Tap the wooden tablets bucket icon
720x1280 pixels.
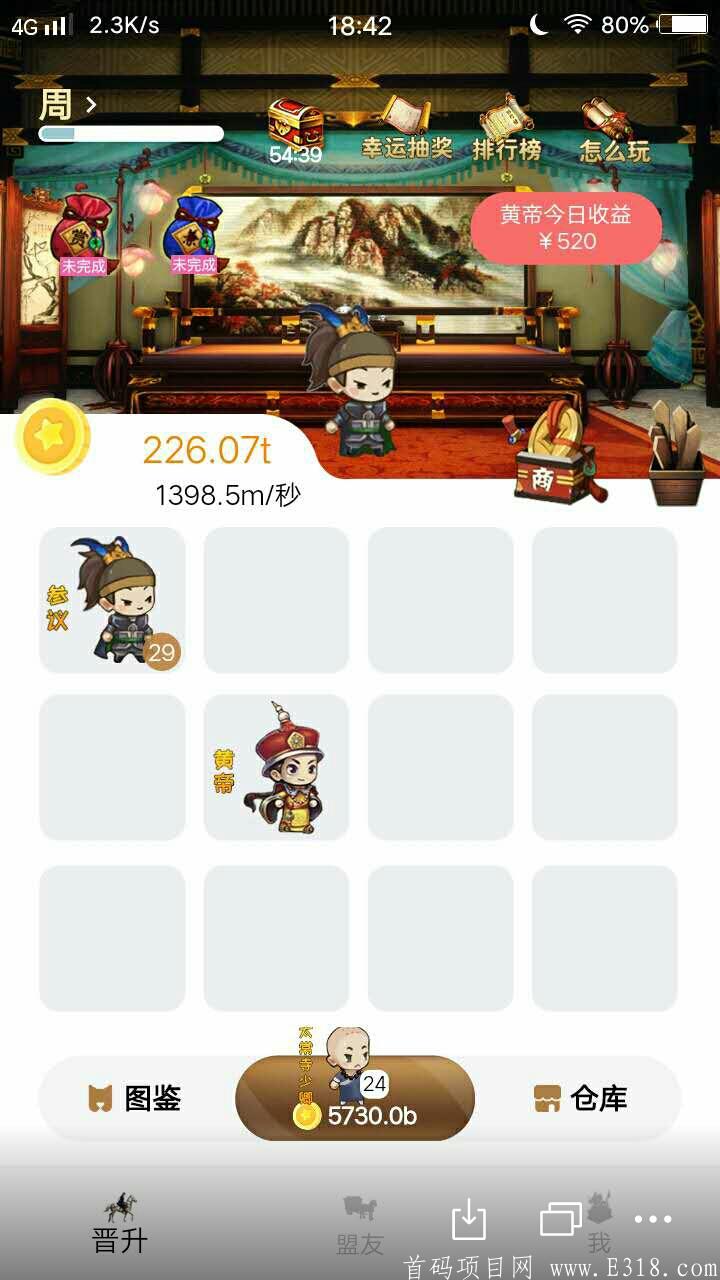(x=677, y=455)
